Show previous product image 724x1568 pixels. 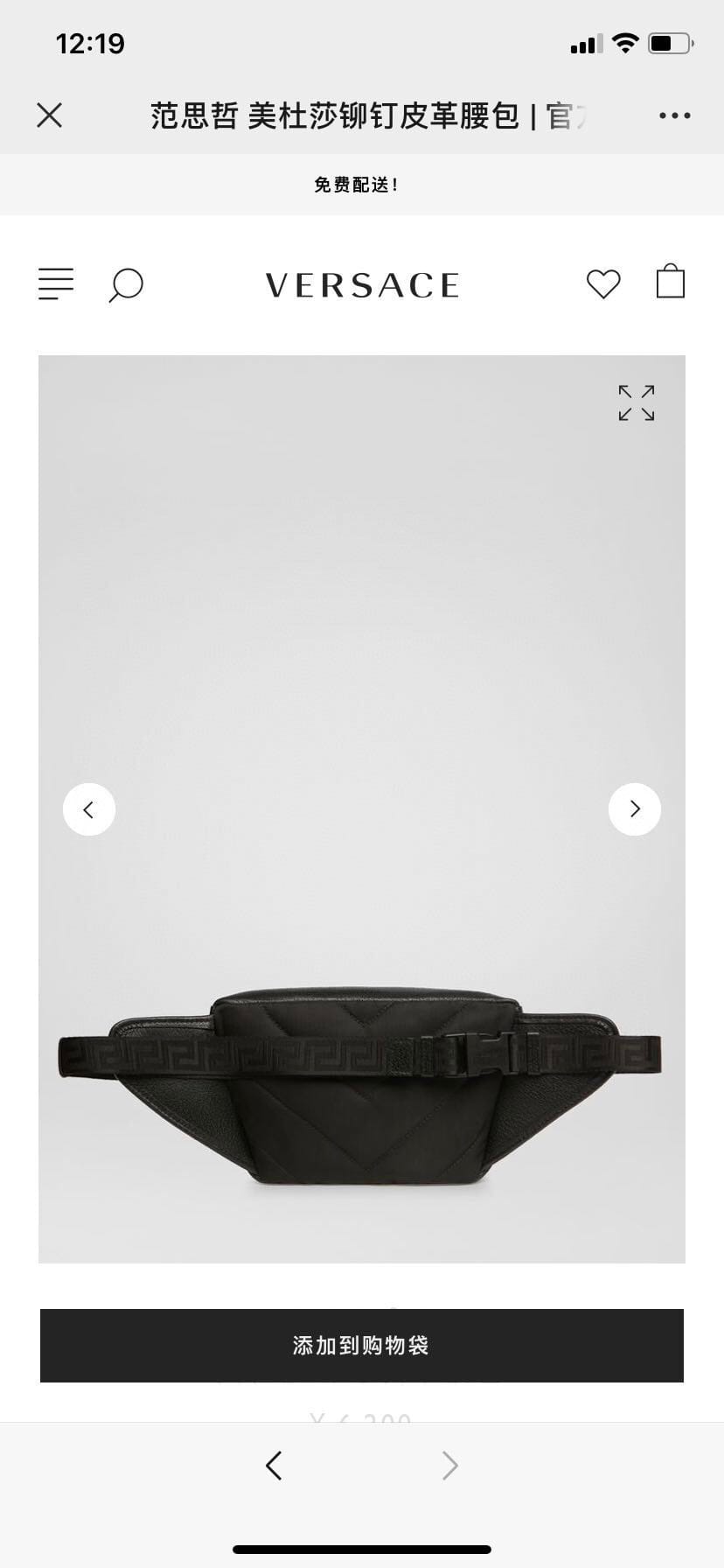89,809
